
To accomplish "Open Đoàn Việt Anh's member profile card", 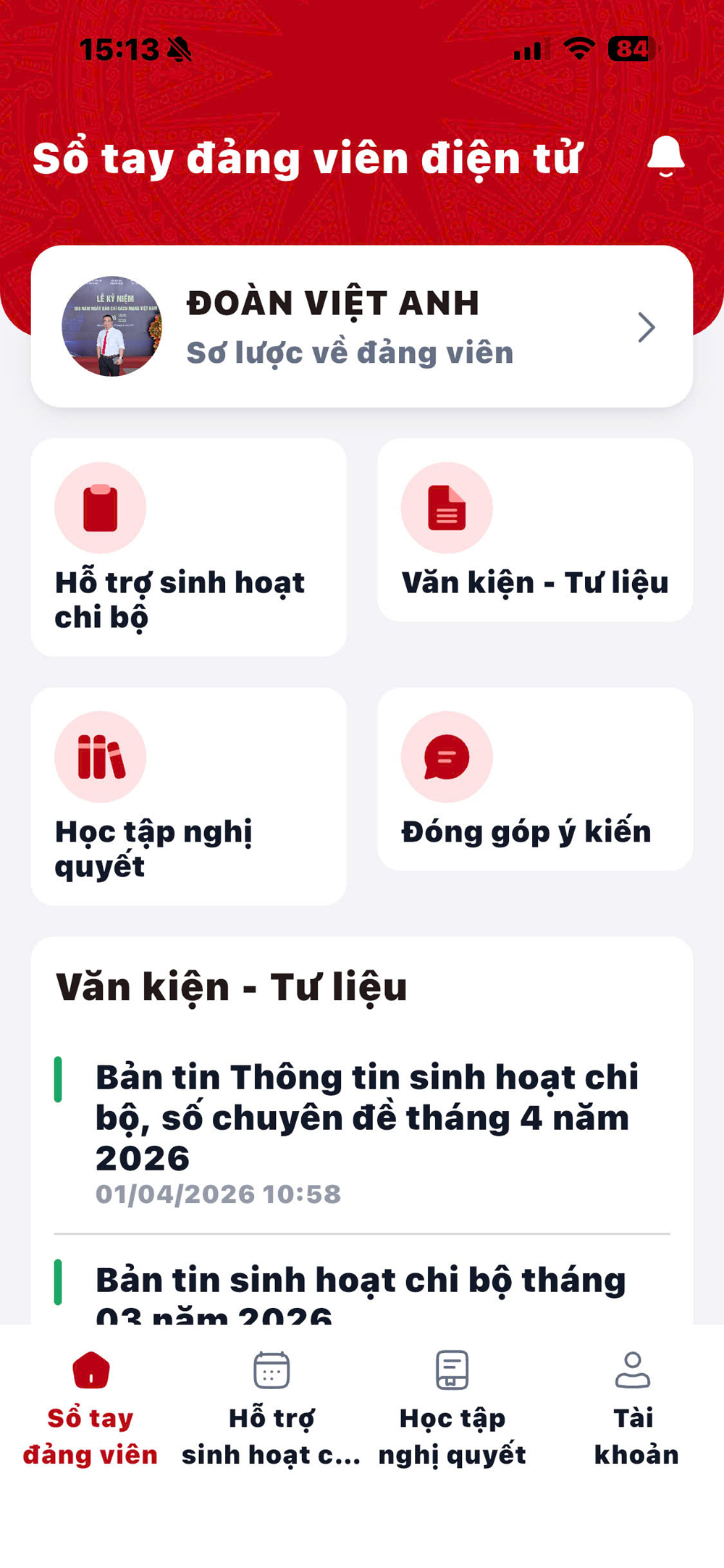I will tap(361, 327).
